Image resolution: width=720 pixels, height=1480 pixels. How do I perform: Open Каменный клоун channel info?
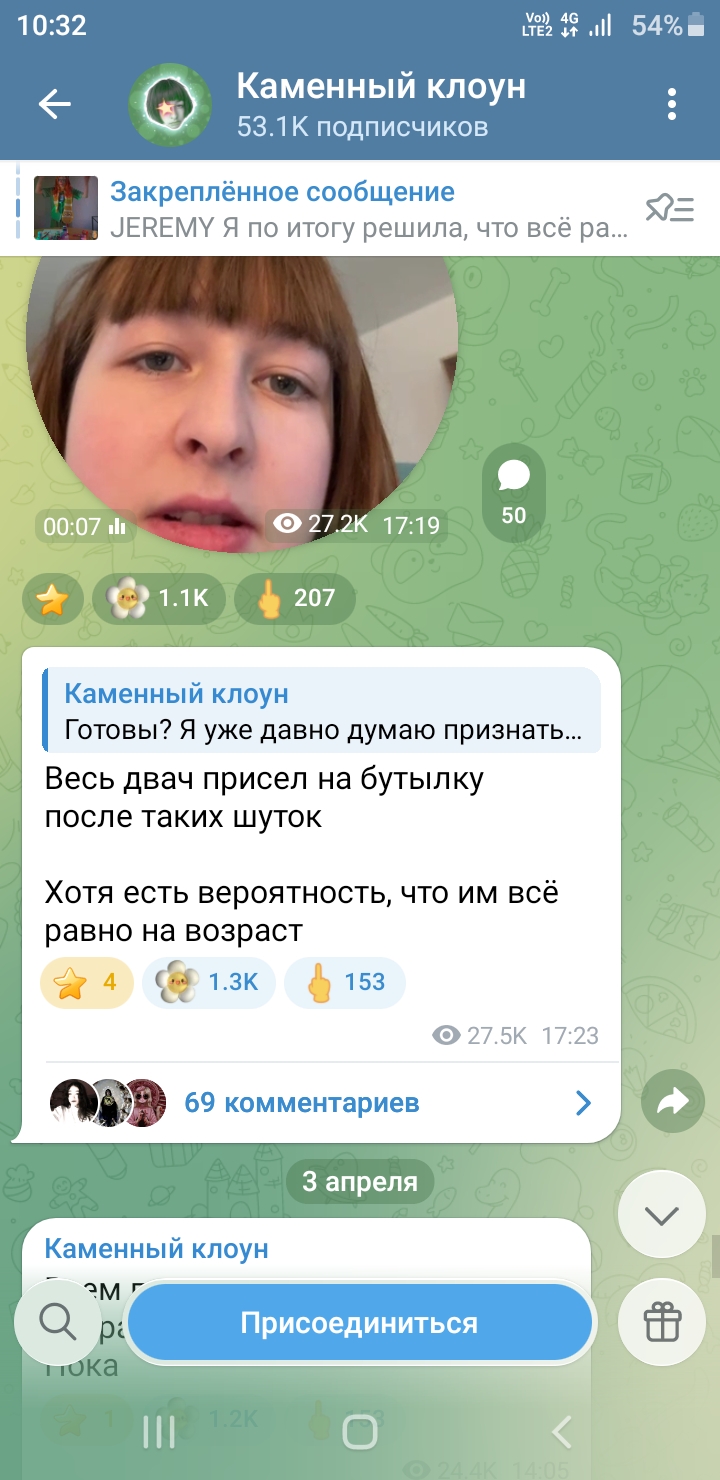click(x=380, y=104)
